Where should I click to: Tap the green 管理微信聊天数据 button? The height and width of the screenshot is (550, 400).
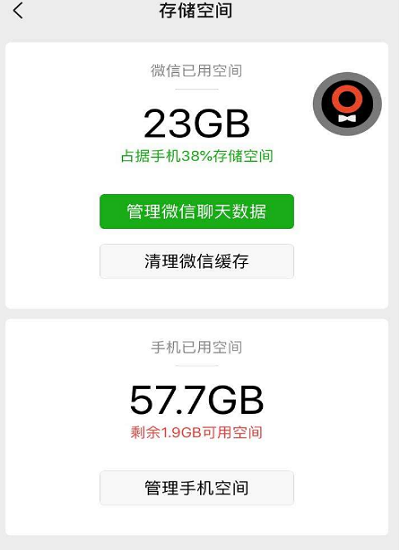(x=196, y=212)
